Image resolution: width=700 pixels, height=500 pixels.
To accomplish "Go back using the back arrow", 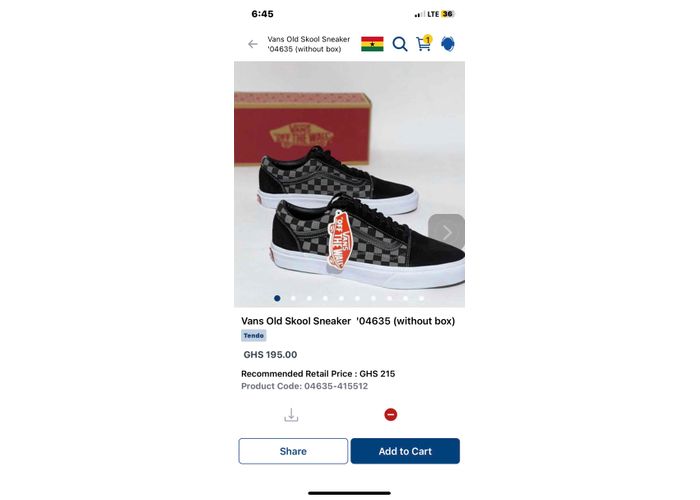I will (253, 44).
